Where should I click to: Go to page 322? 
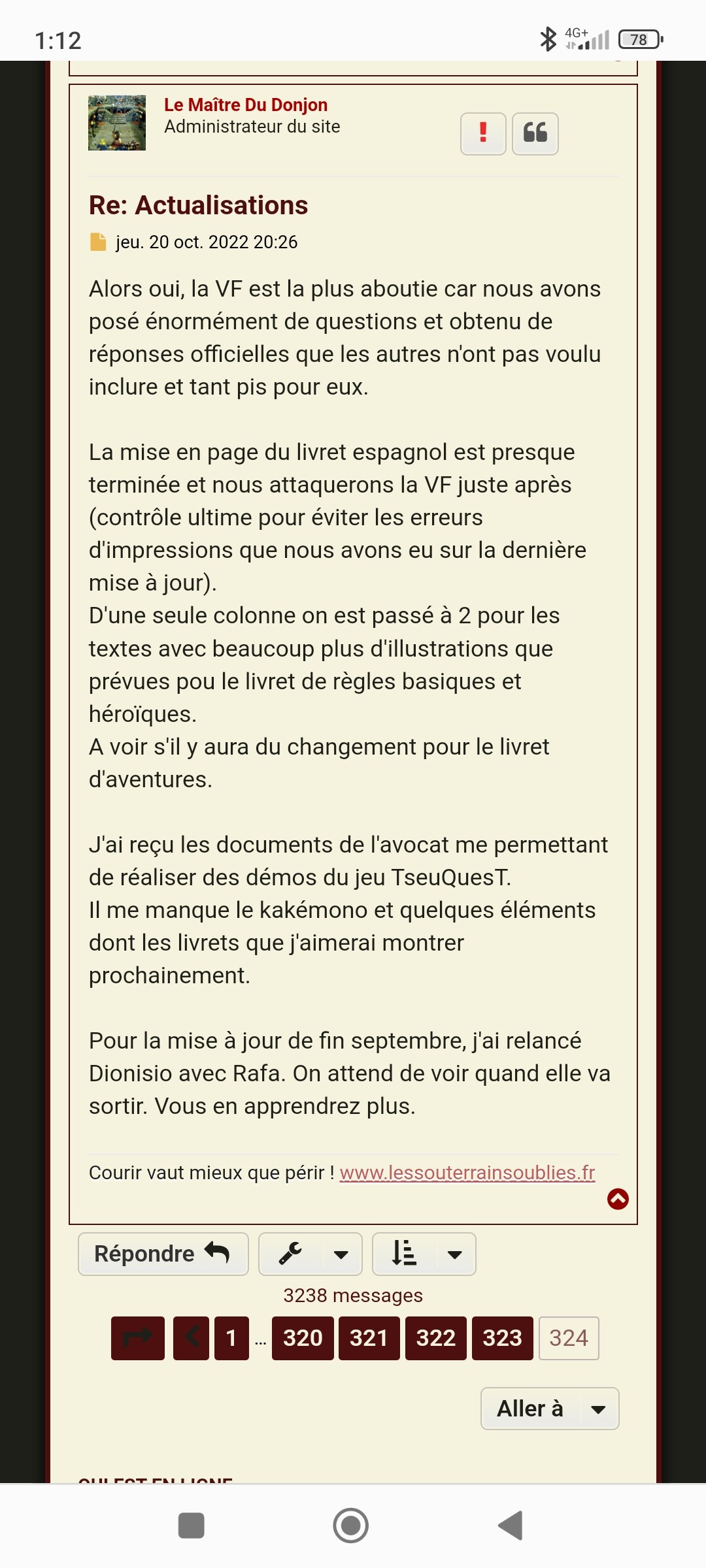(x=436, y=1338)
